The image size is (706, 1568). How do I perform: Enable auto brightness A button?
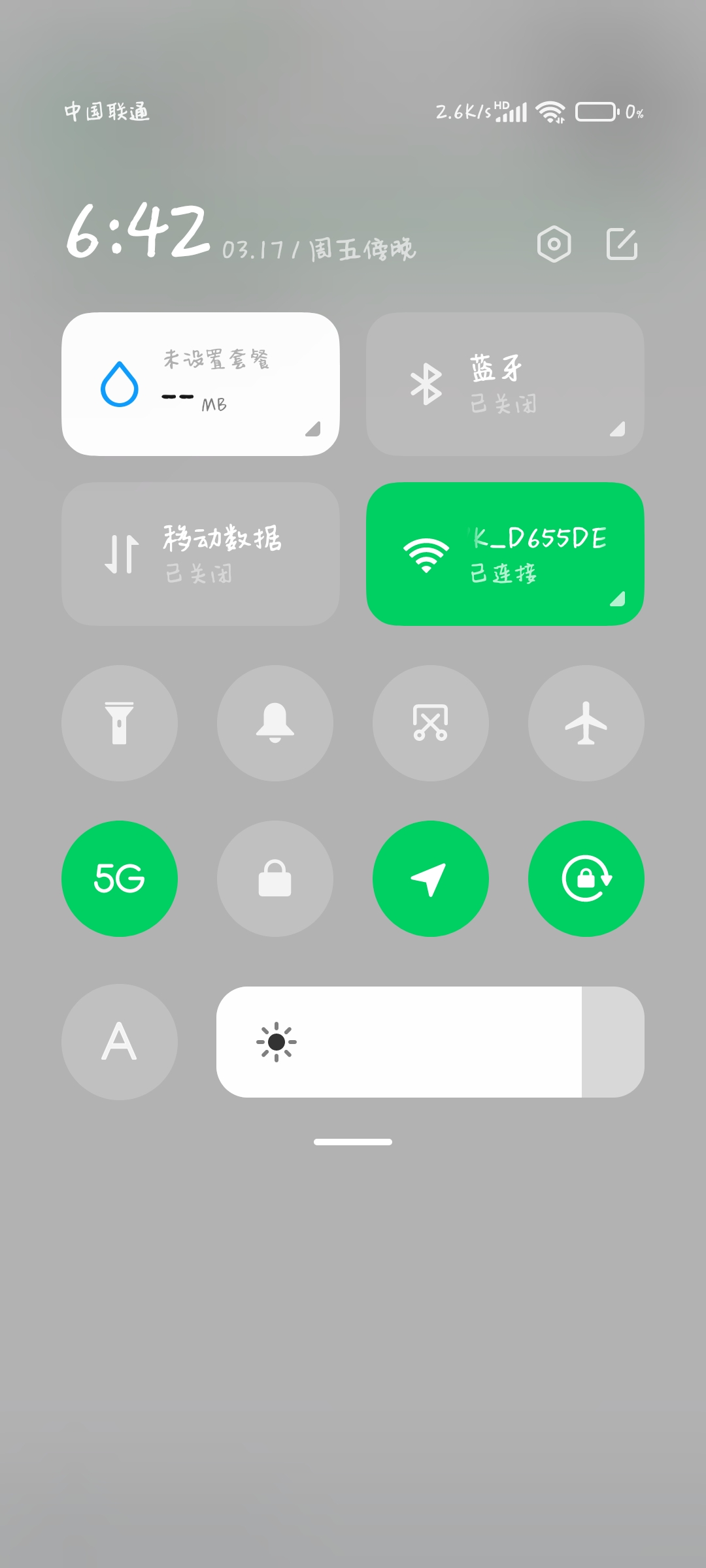[120, 1042]
